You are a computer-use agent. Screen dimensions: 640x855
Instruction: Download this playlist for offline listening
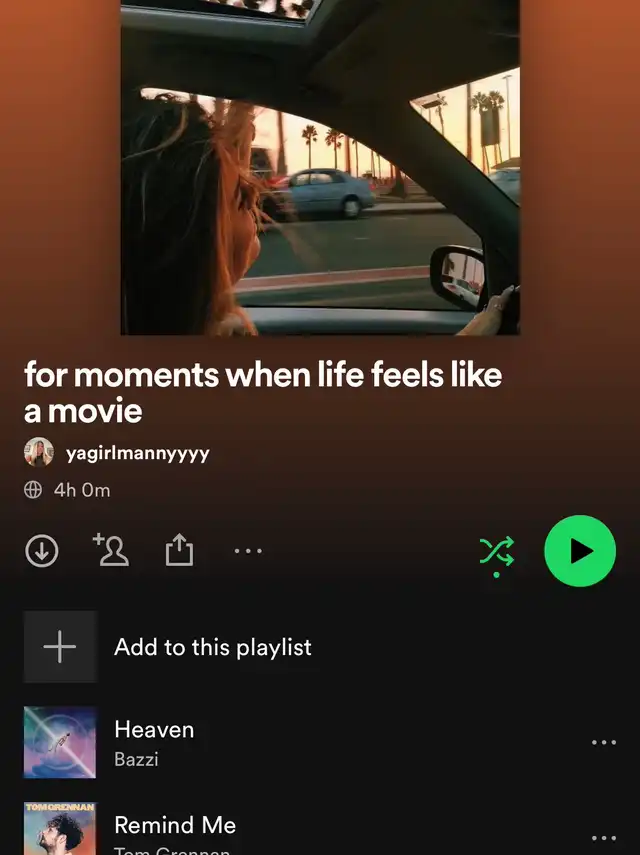(42, 550)
